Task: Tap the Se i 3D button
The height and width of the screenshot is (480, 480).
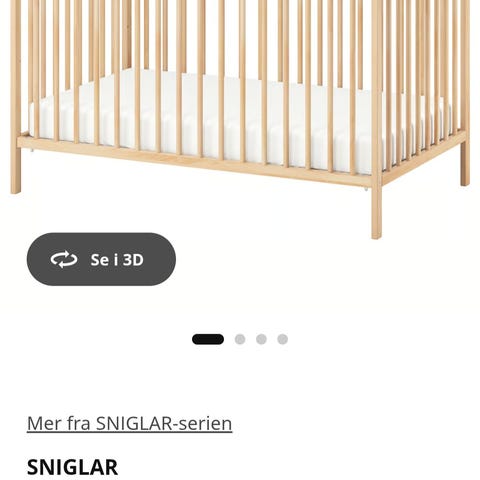Action: click(101, 259)
